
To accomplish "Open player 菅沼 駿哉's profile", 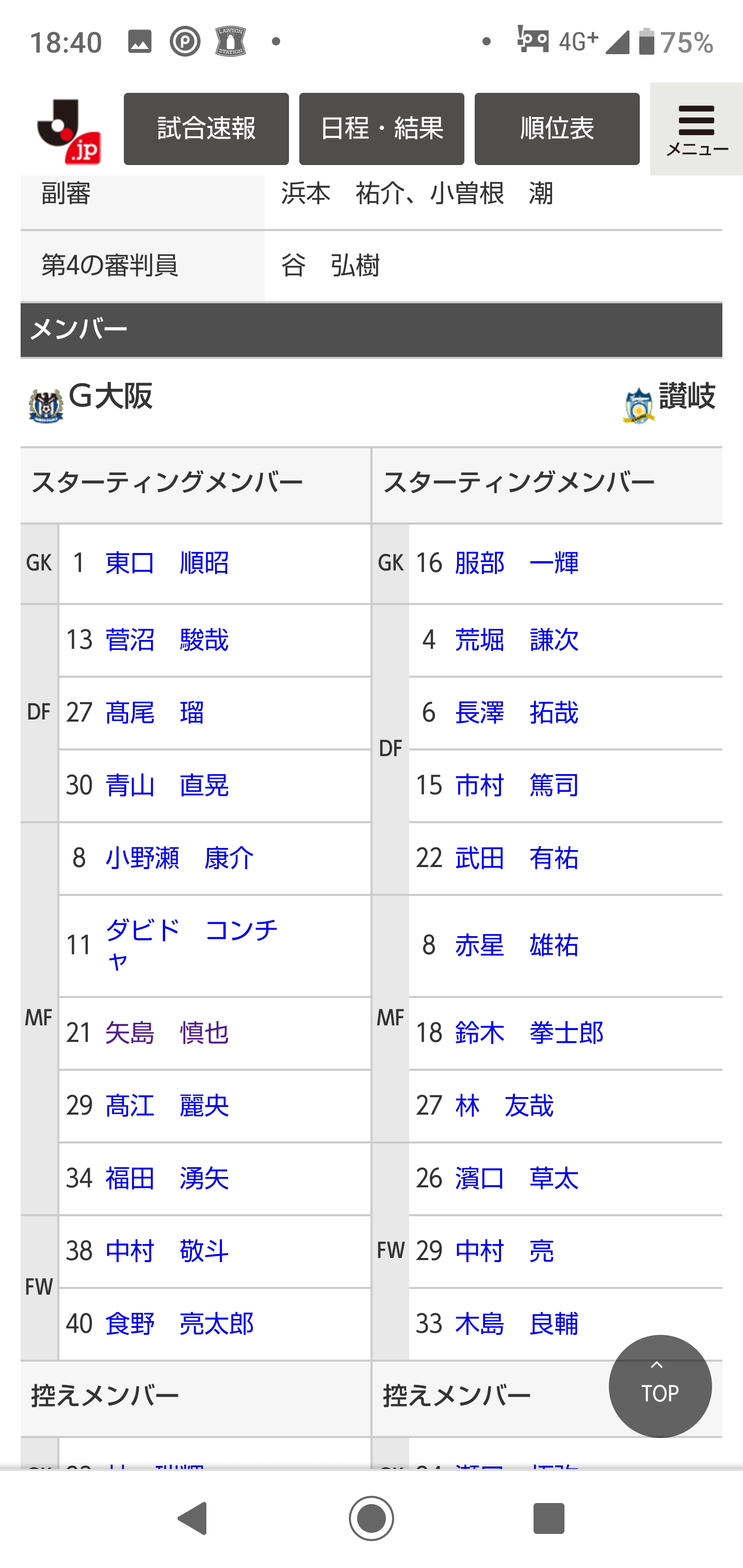I will (x=167, y=639).
